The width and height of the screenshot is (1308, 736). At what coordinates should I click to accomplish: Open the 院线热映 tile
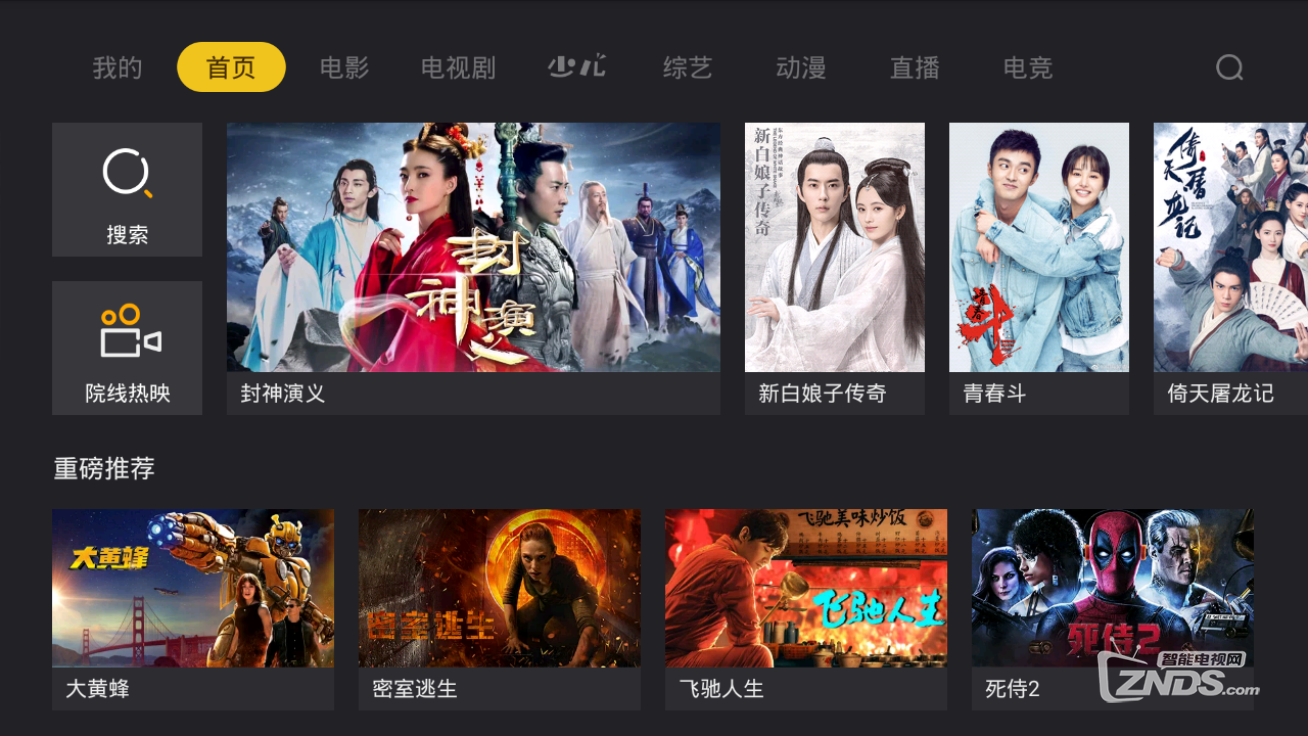(x=127, y=347)
